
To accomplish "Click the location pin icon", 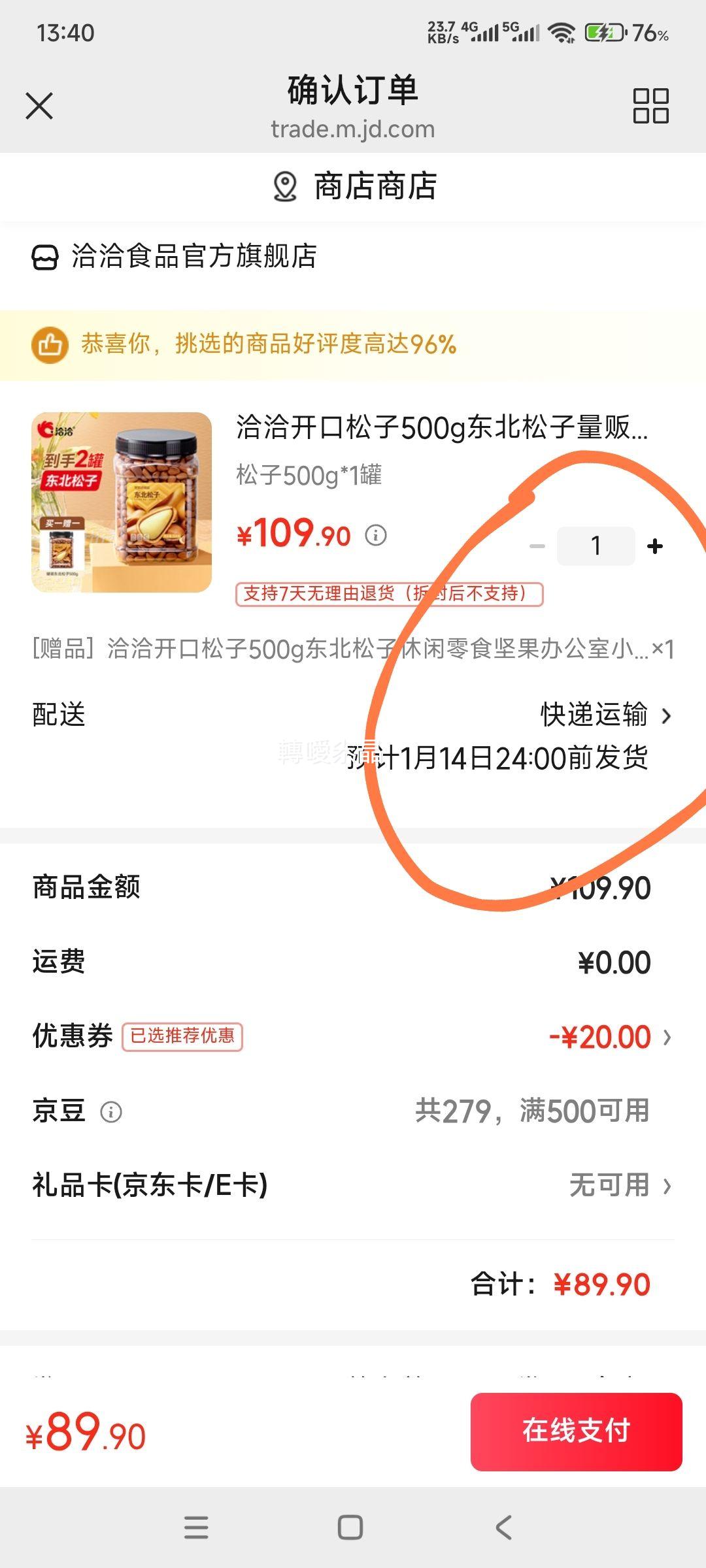I will click(284, 188).
